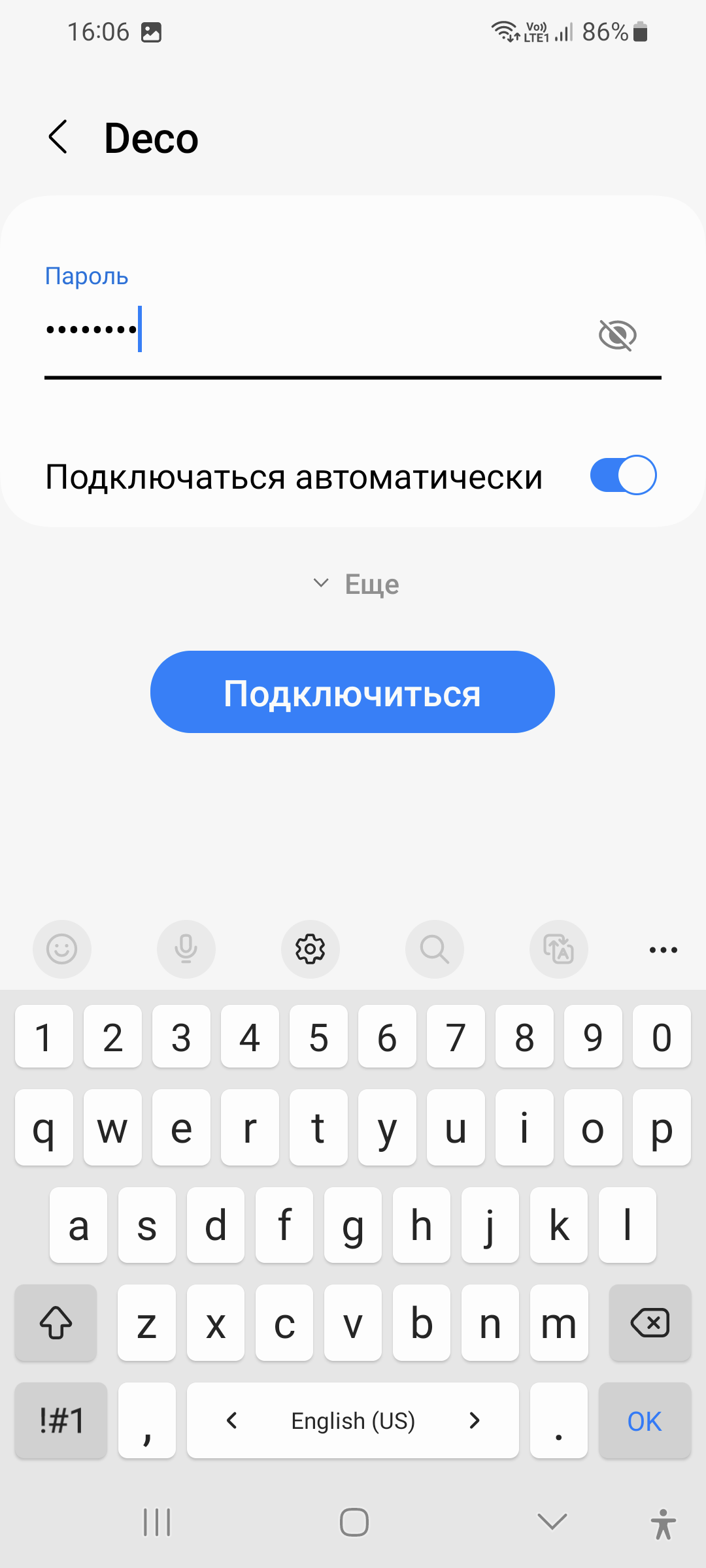The height and width of the screenshot is (1568, 706).
Task: Expand the Еще options
Action: point(356,584)
